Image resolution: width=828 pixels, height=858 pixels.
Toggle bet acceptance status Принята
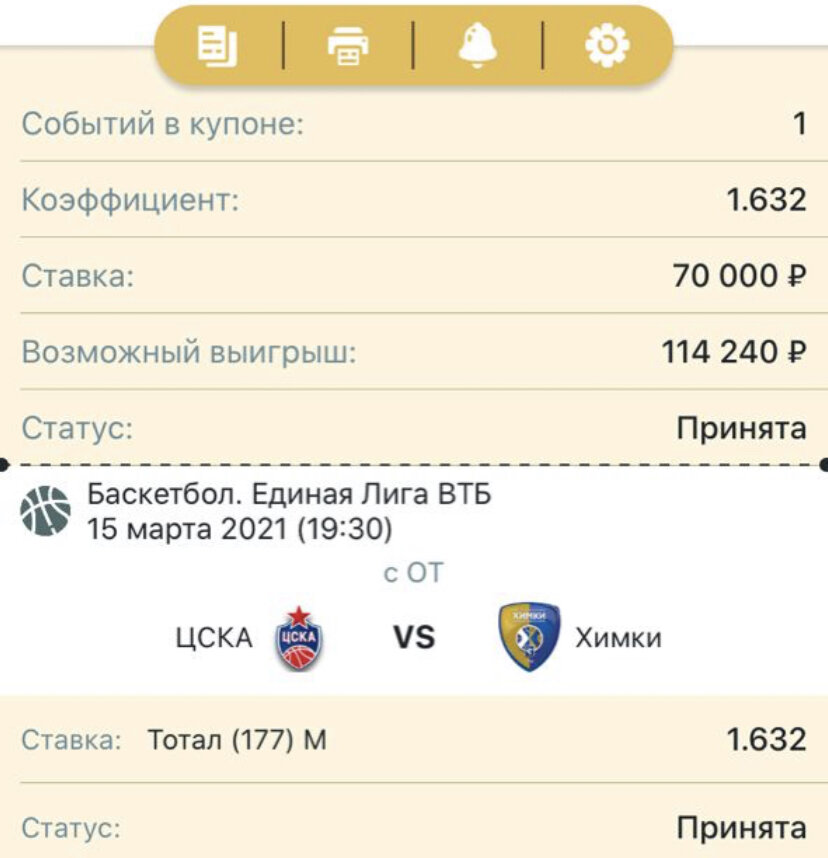(x=740, y=428)
